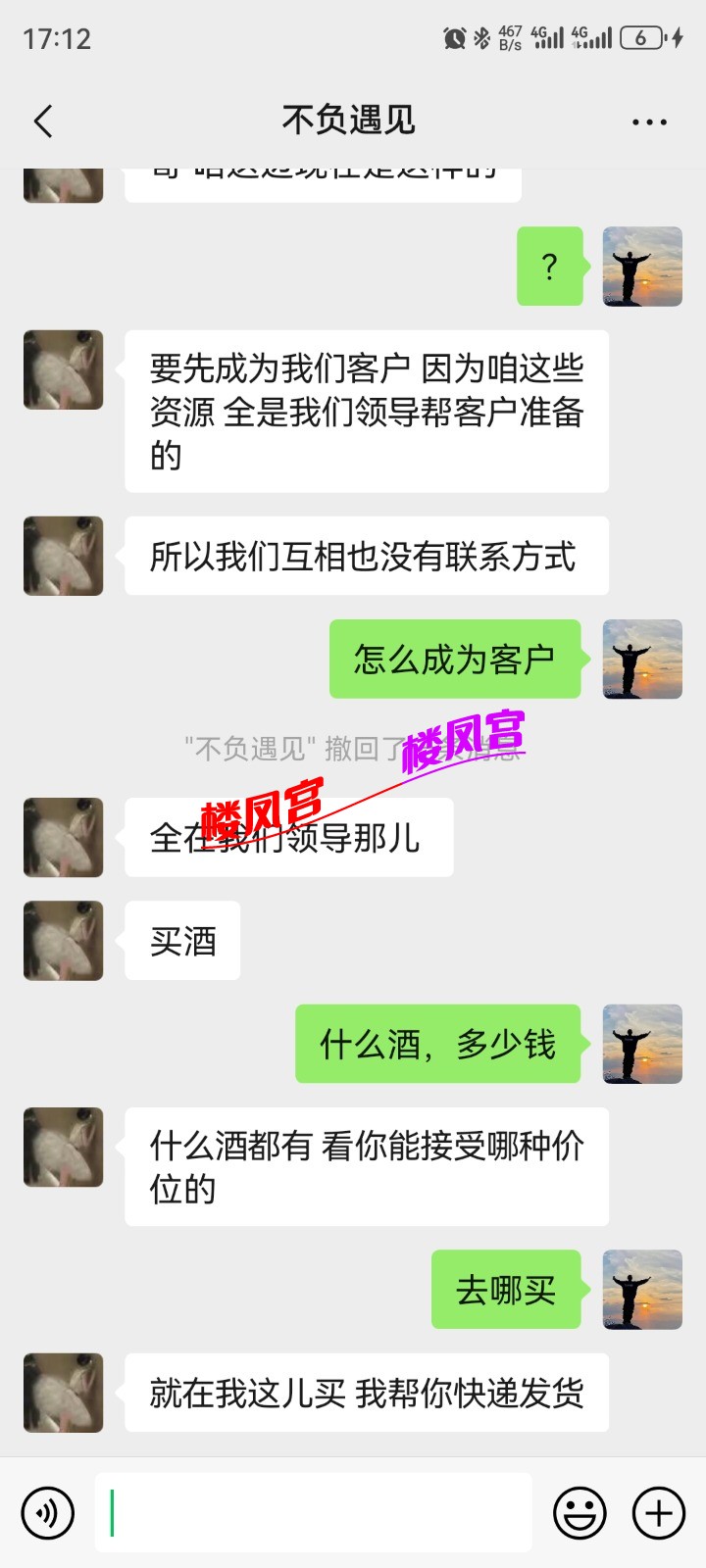
Task: Tap the contact's avatar next to 买酒
Action: [x=62, y=941]
